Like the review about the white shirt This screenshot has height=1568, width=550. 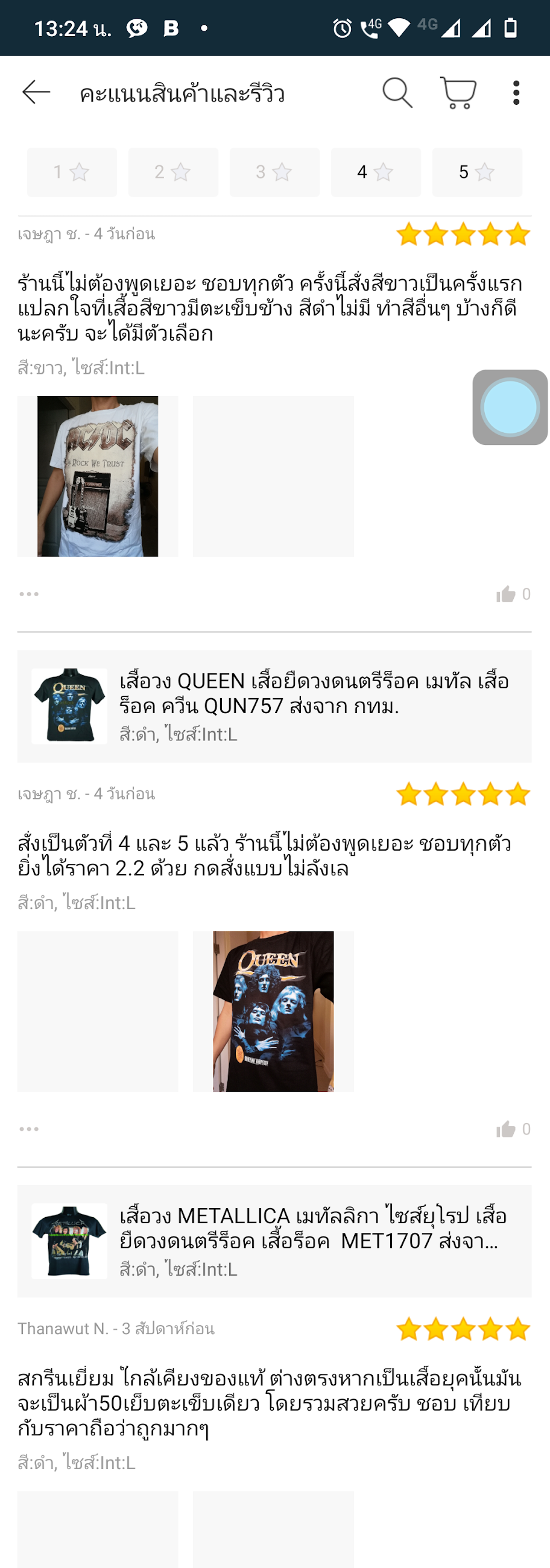click(x=506, y=594)
